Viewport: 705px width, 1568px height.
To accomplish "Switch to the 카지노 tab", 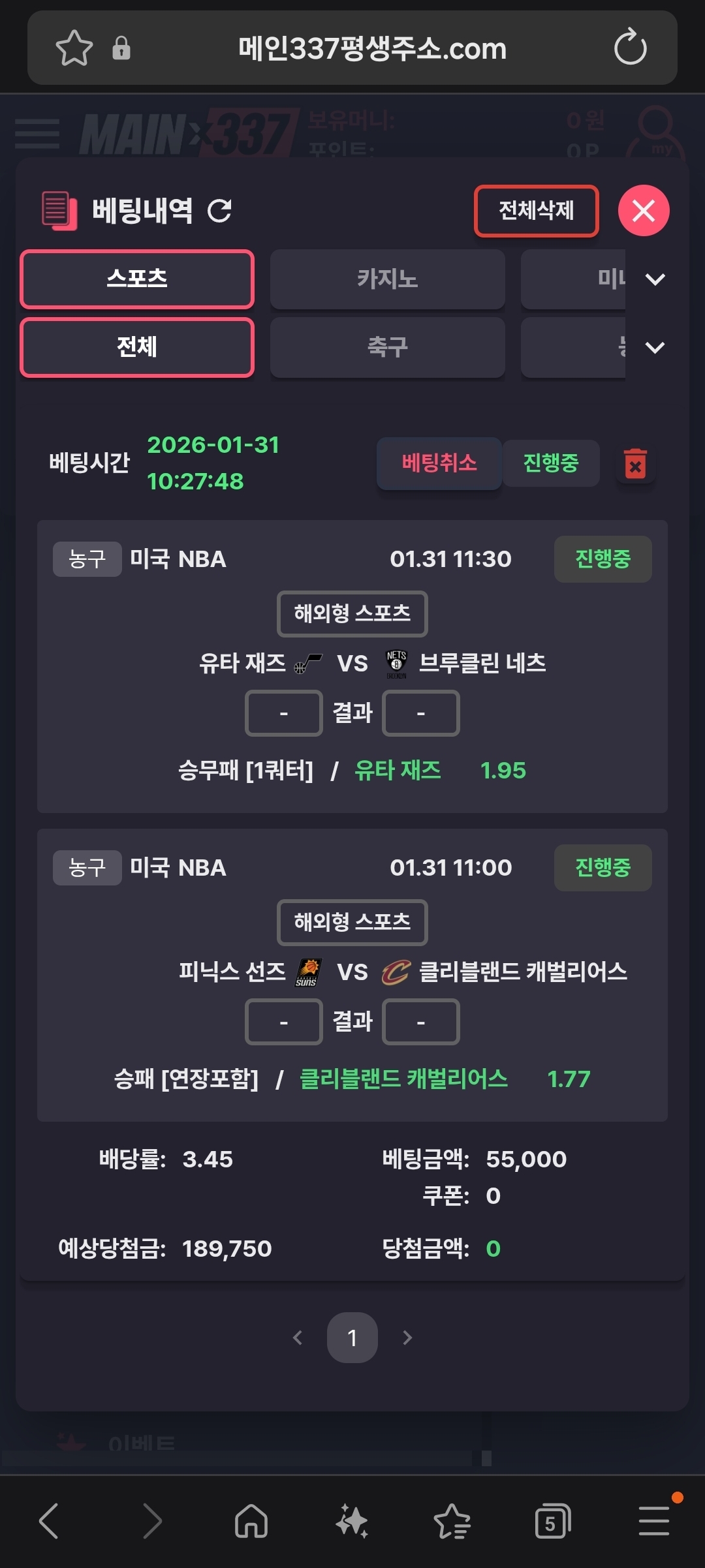I will click(387, 279).
